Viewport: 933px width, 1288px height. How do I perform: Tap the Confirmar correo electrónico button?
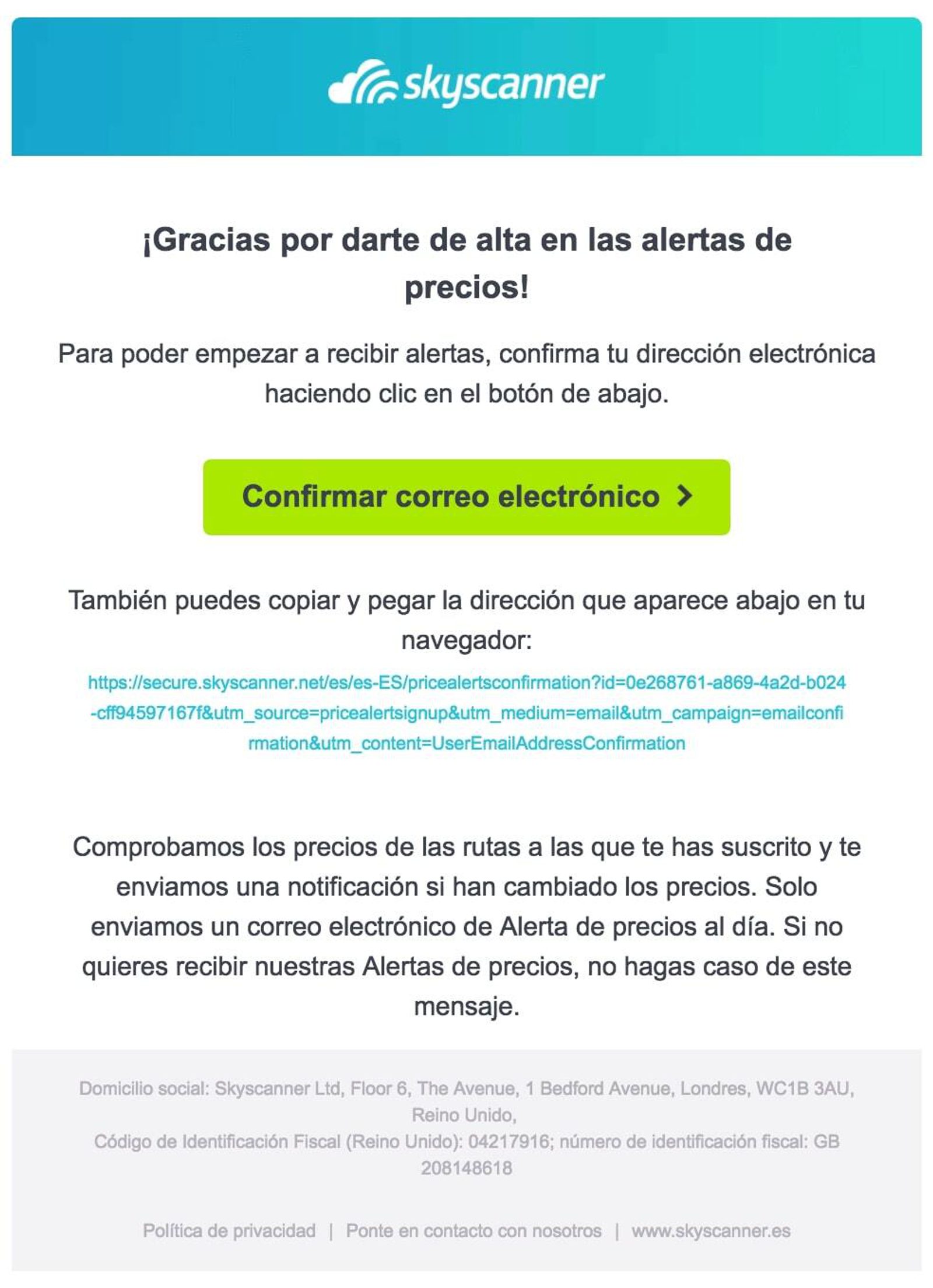tap(466, 496)
